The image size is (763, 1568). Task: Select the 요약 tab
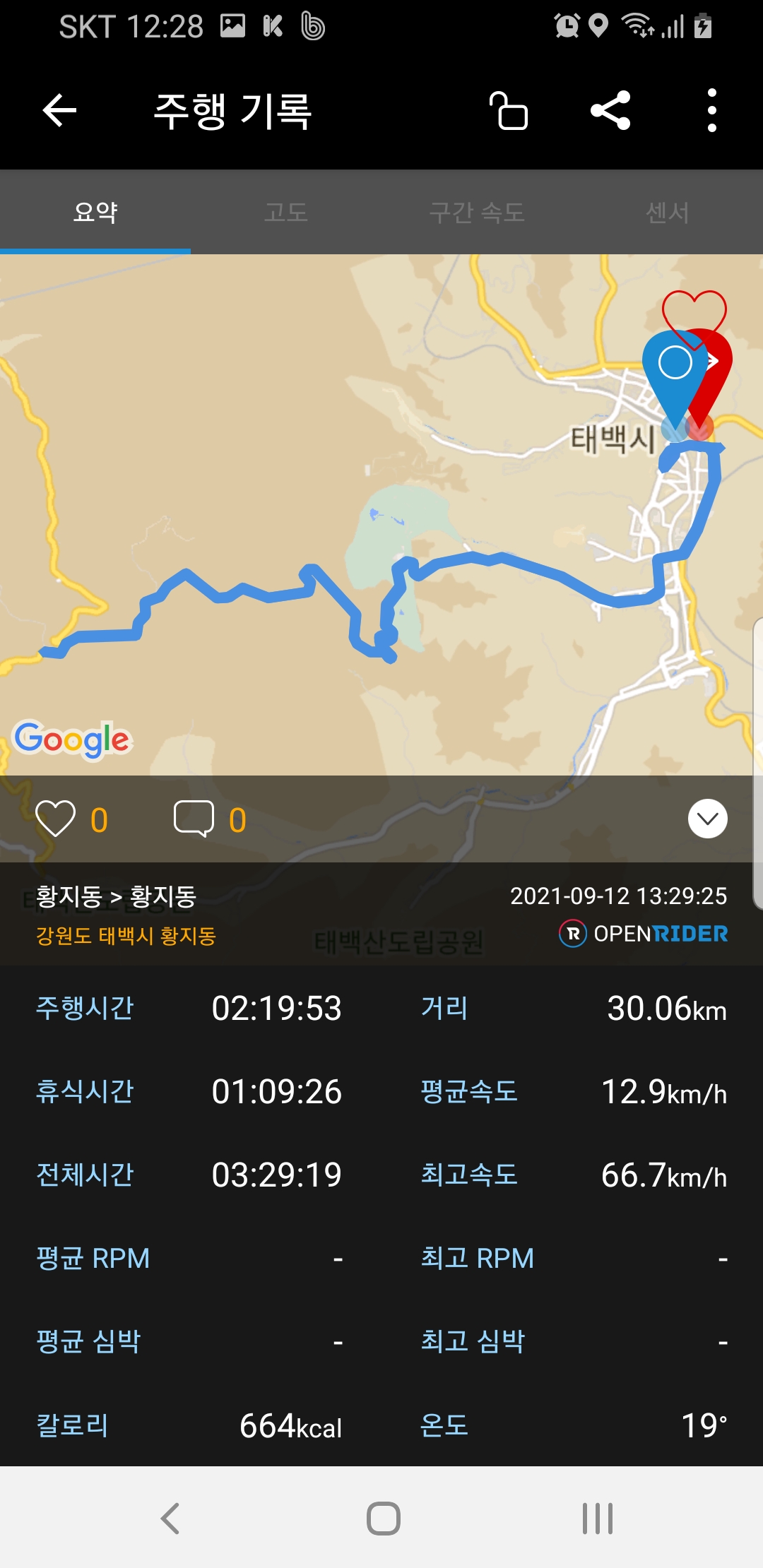click(95, 212)
